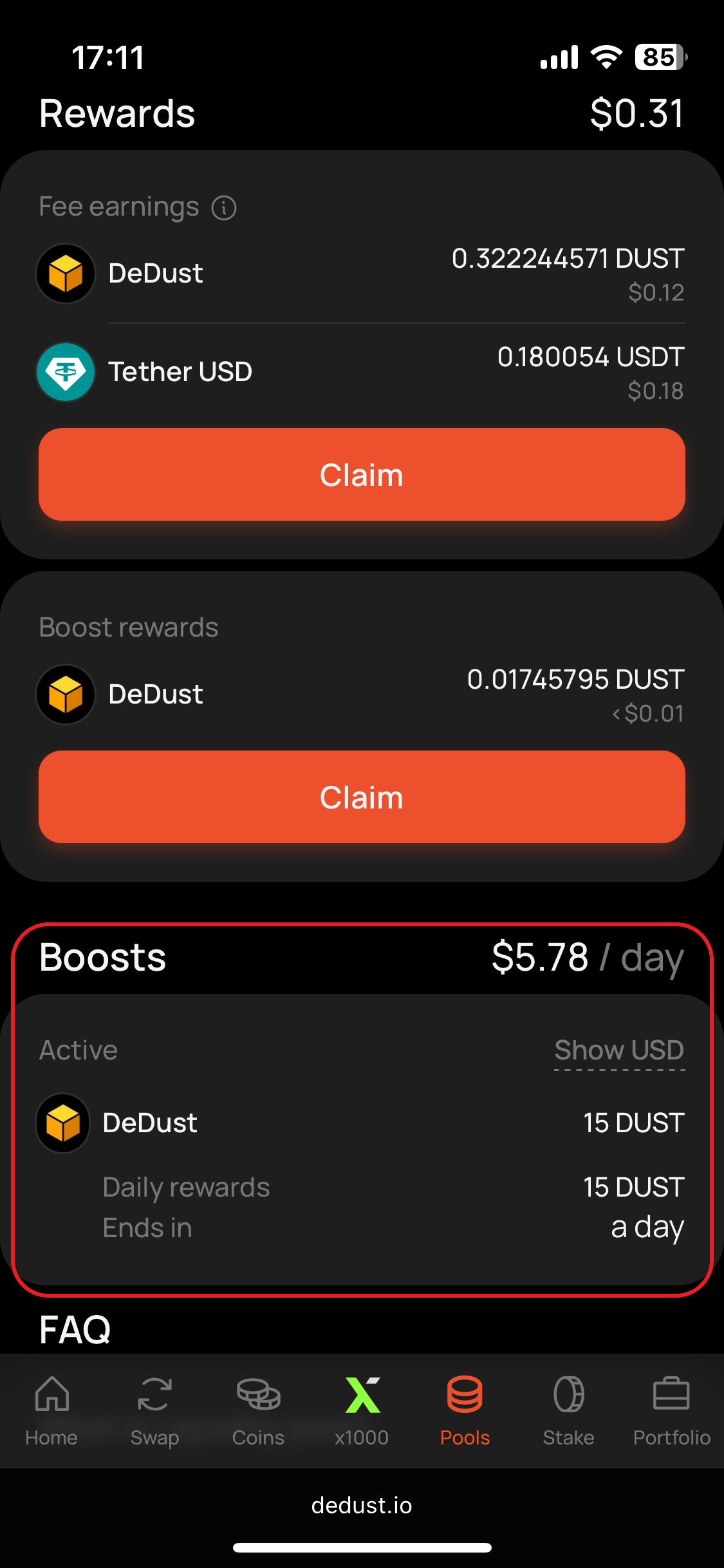Viewport: 724px width, 1568px height.
Task: Claim the Boost rewards
Action: point(362,797)
